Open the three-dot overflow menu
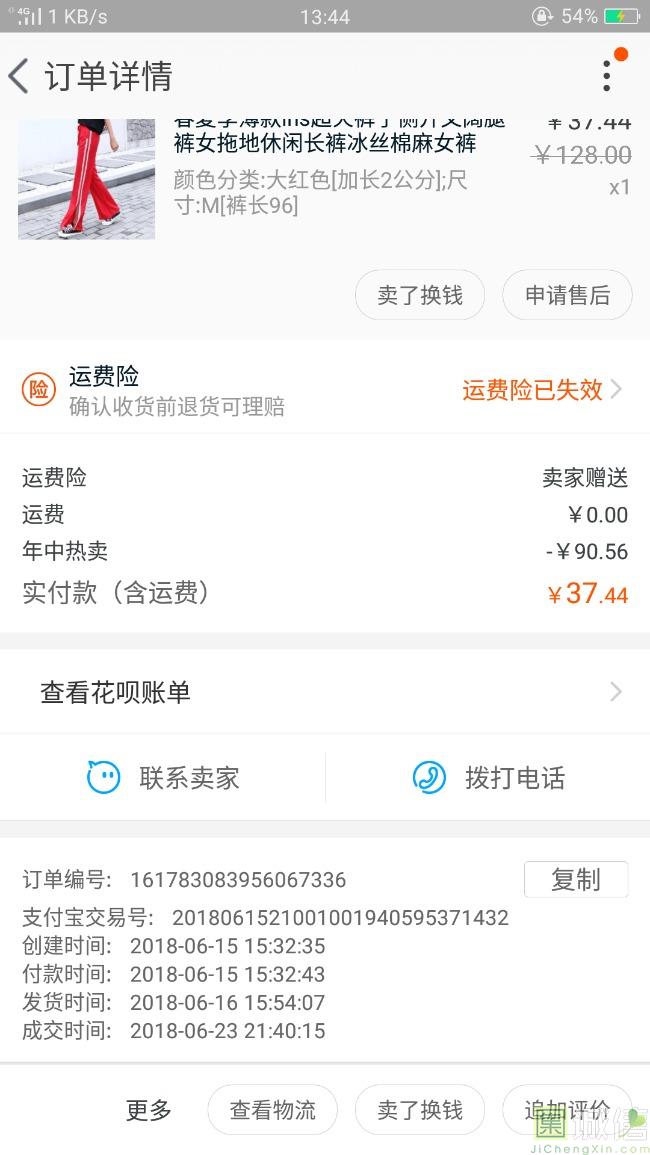Viewport: 650px width, 1155px height. [607, 75]
